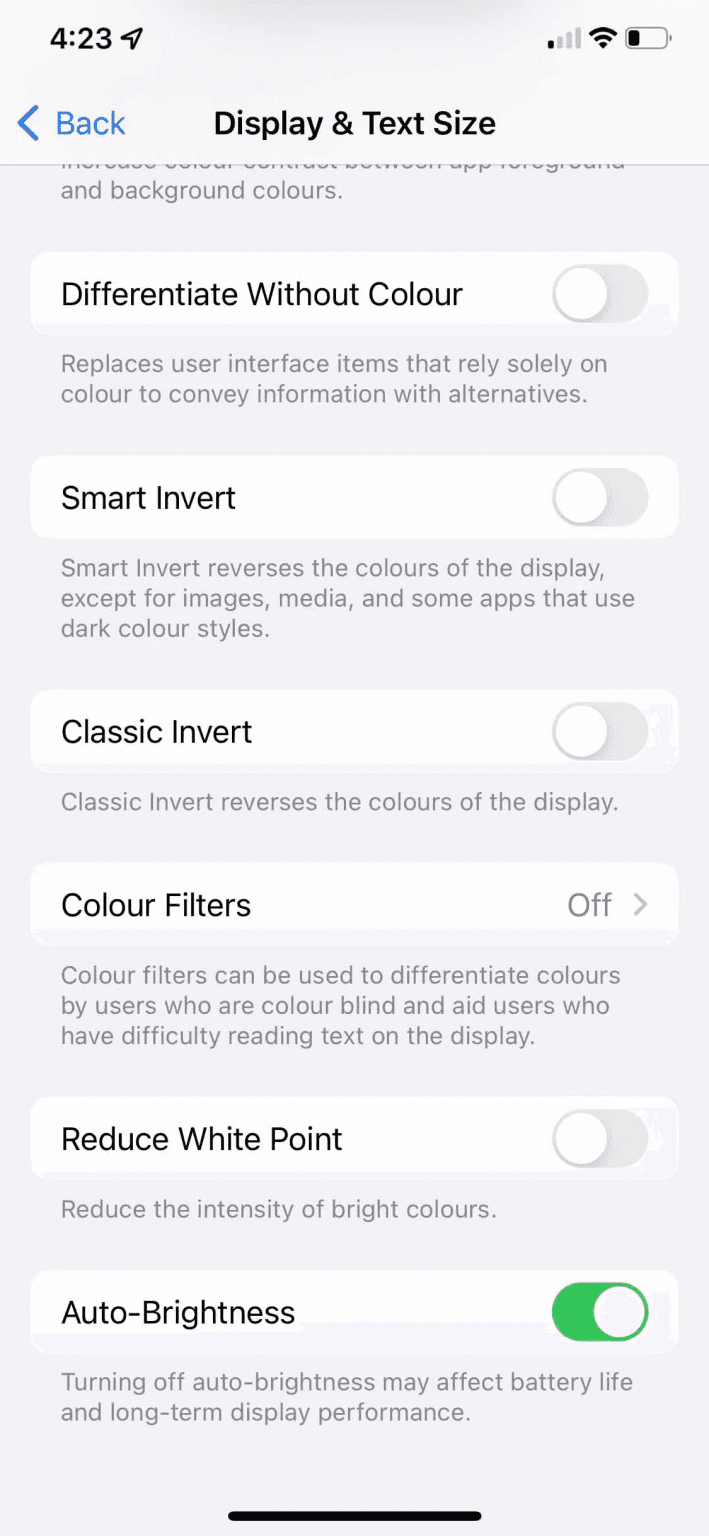709x1536 pixels.
Task: Go back to the previous settings page
Action: [72, 123]
